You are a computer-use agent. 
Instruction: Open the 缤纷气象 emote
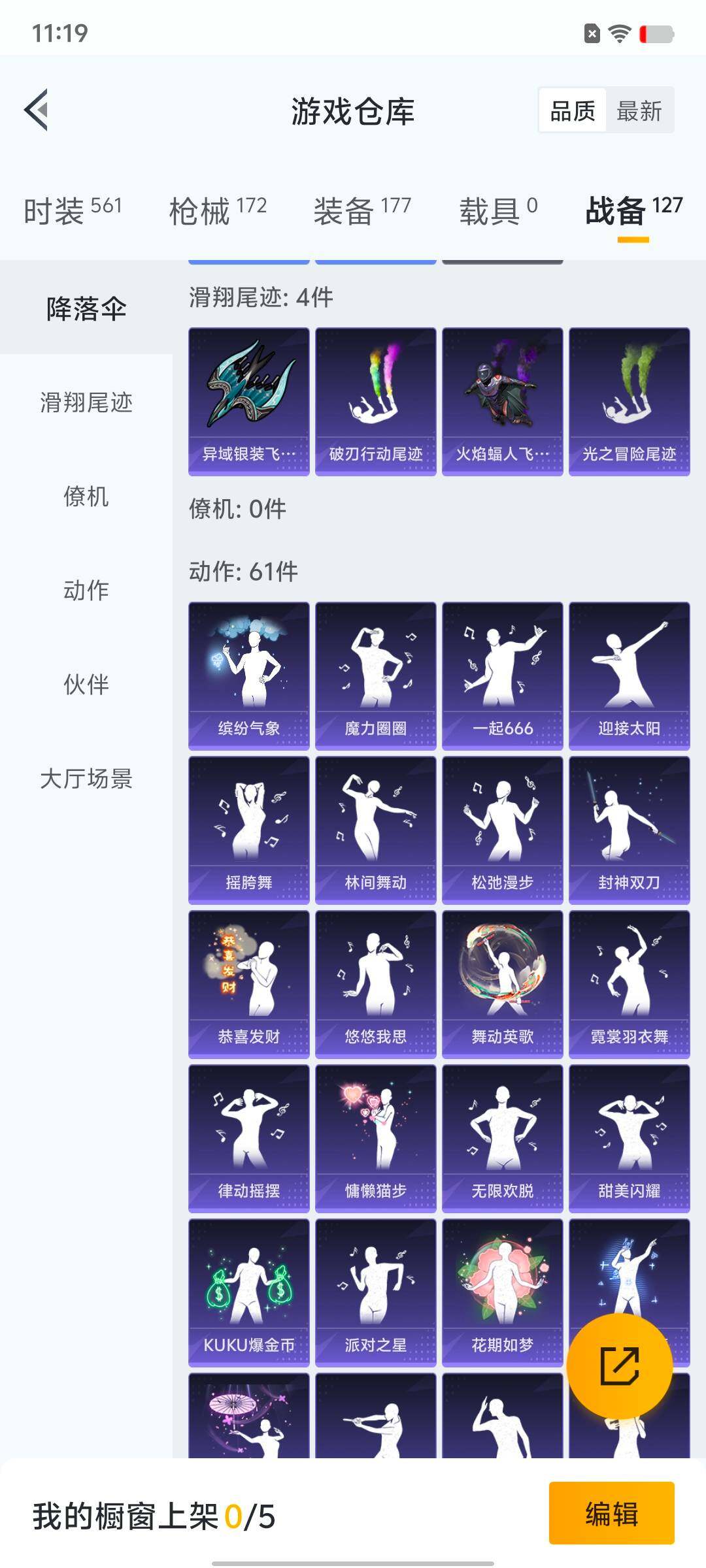(248, 676)
